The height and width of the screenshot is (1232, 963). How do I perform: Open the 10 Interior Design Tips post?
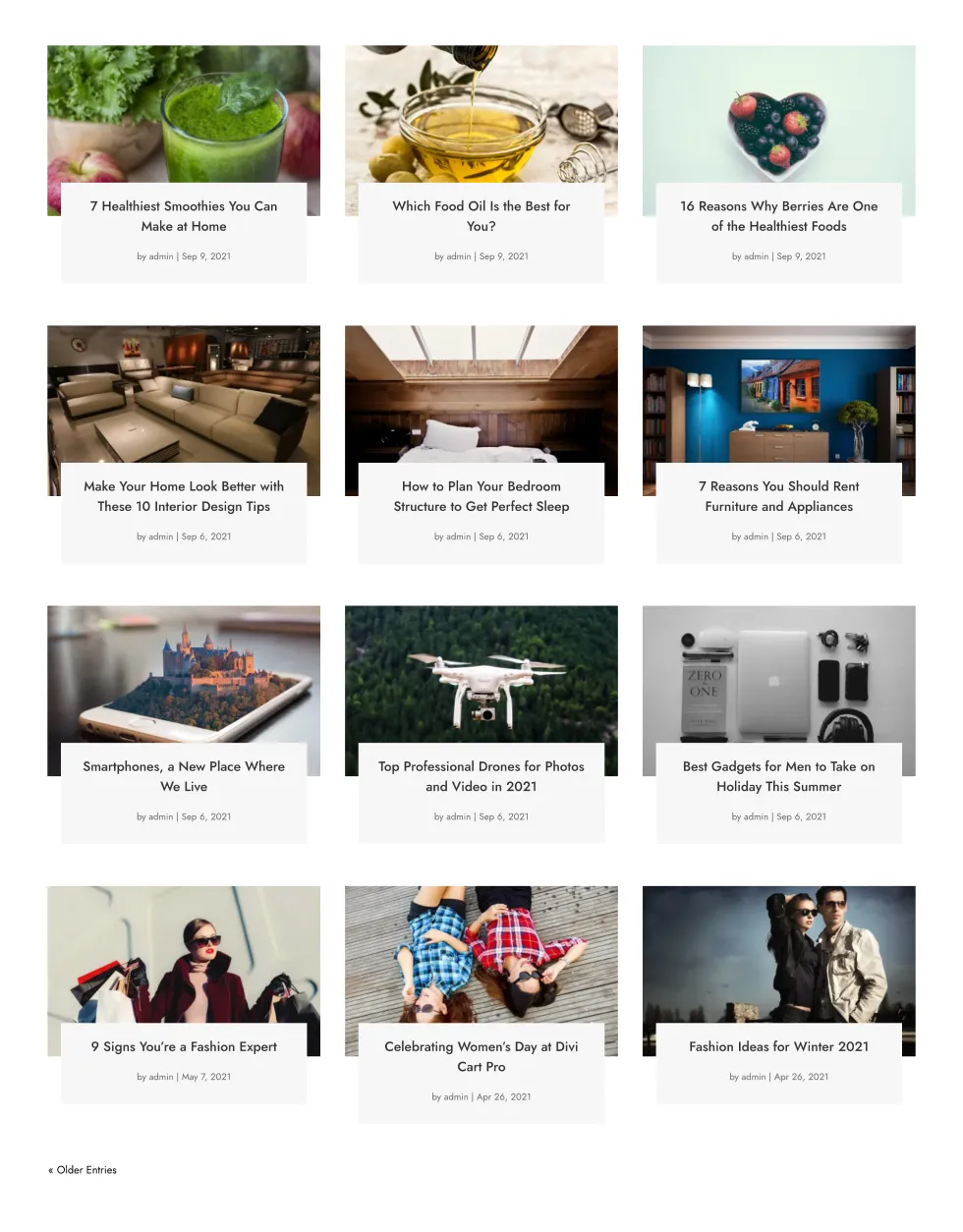pyautogui.click(x=184, y=496)
